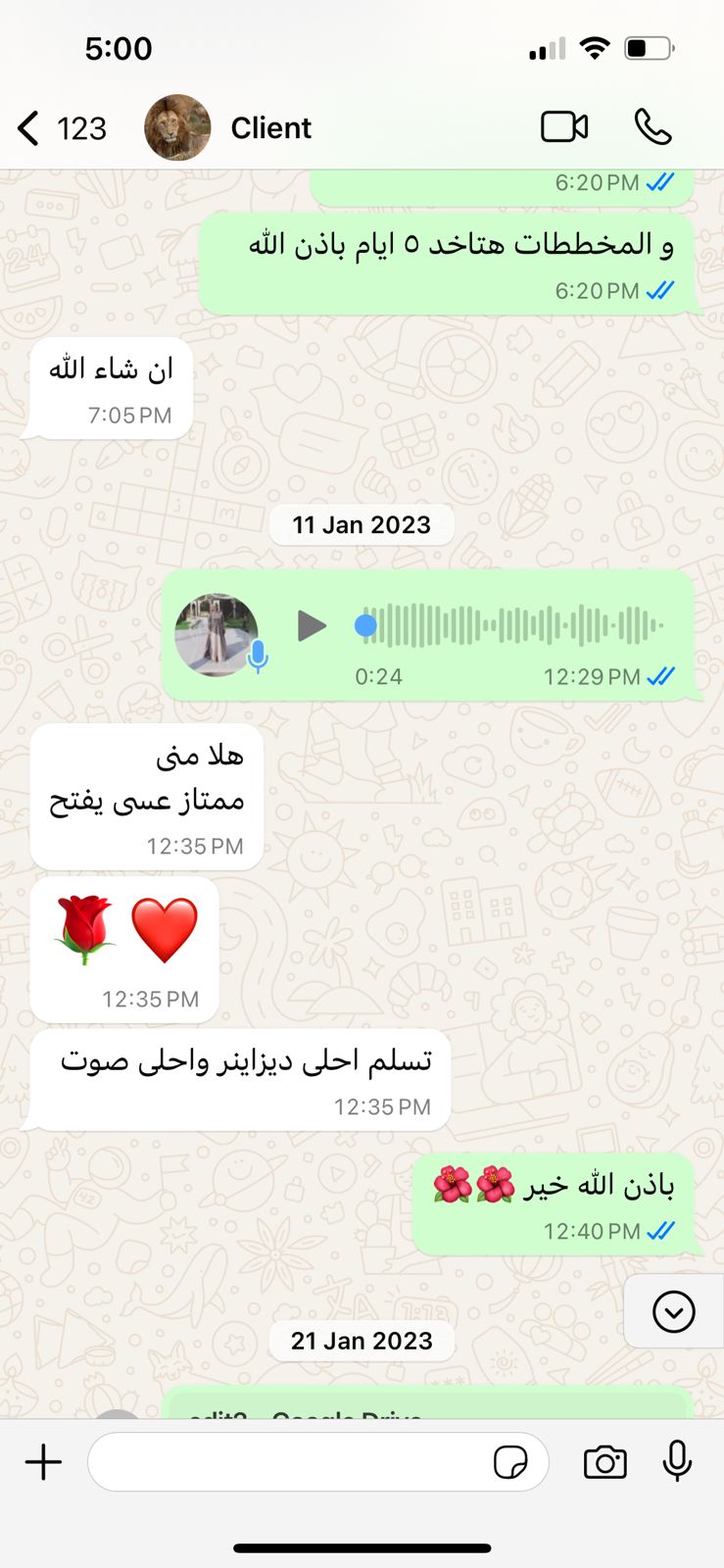Open the sticker picker
Screen dimensions: 724x1568
click(x=510, y=1462)
